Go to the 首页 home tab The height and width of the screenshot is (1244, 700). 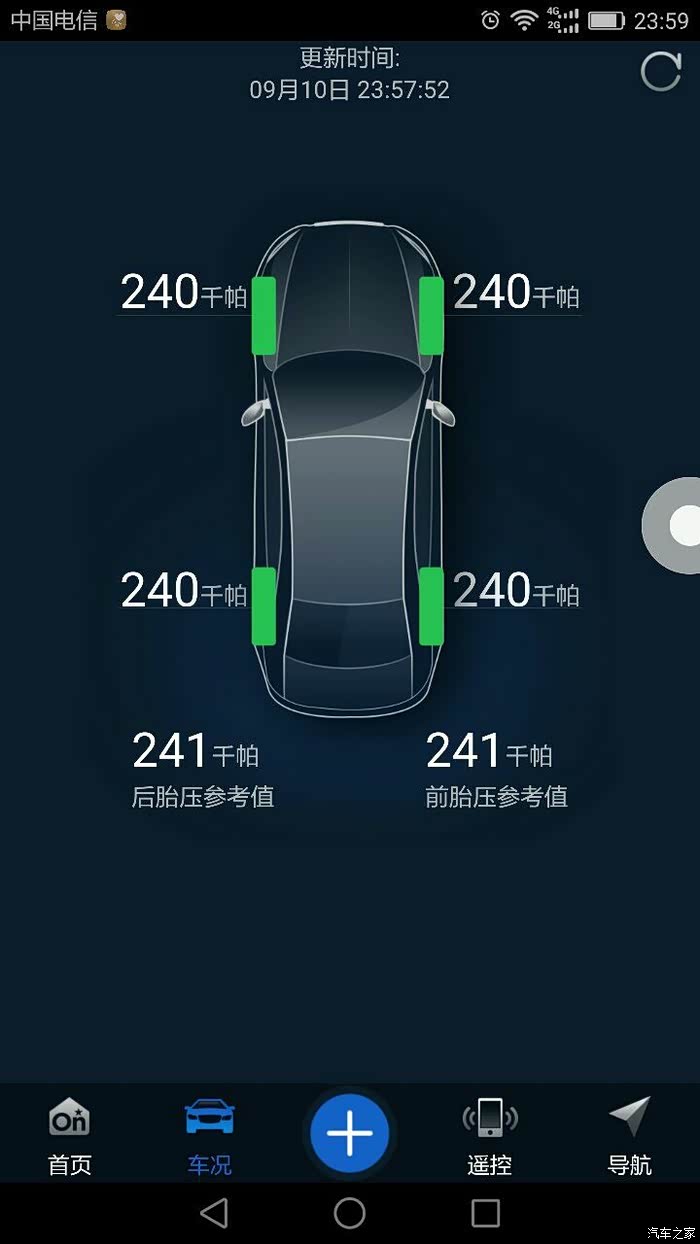click(70, 1135)
